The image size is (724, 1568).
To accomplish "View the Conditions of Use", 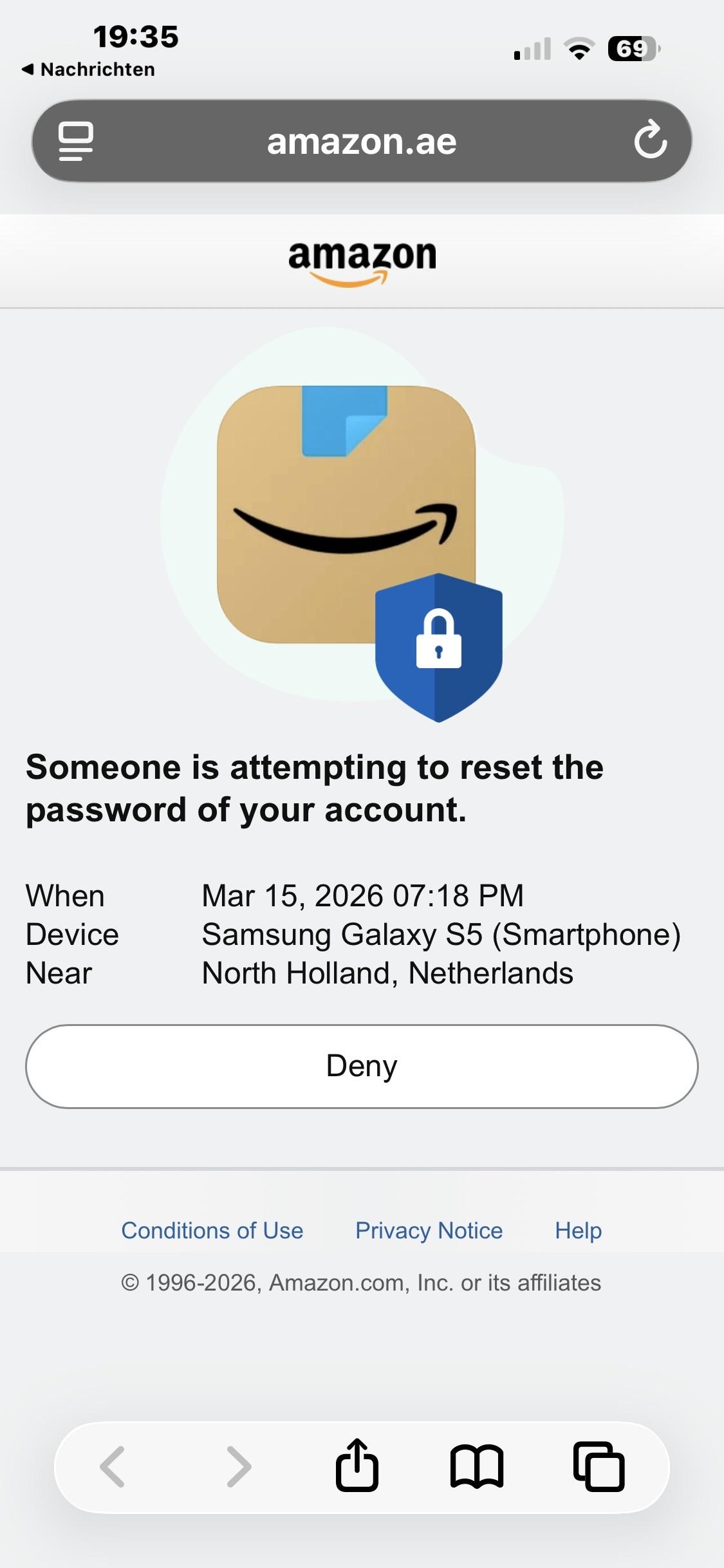I will coord(212,1230).
